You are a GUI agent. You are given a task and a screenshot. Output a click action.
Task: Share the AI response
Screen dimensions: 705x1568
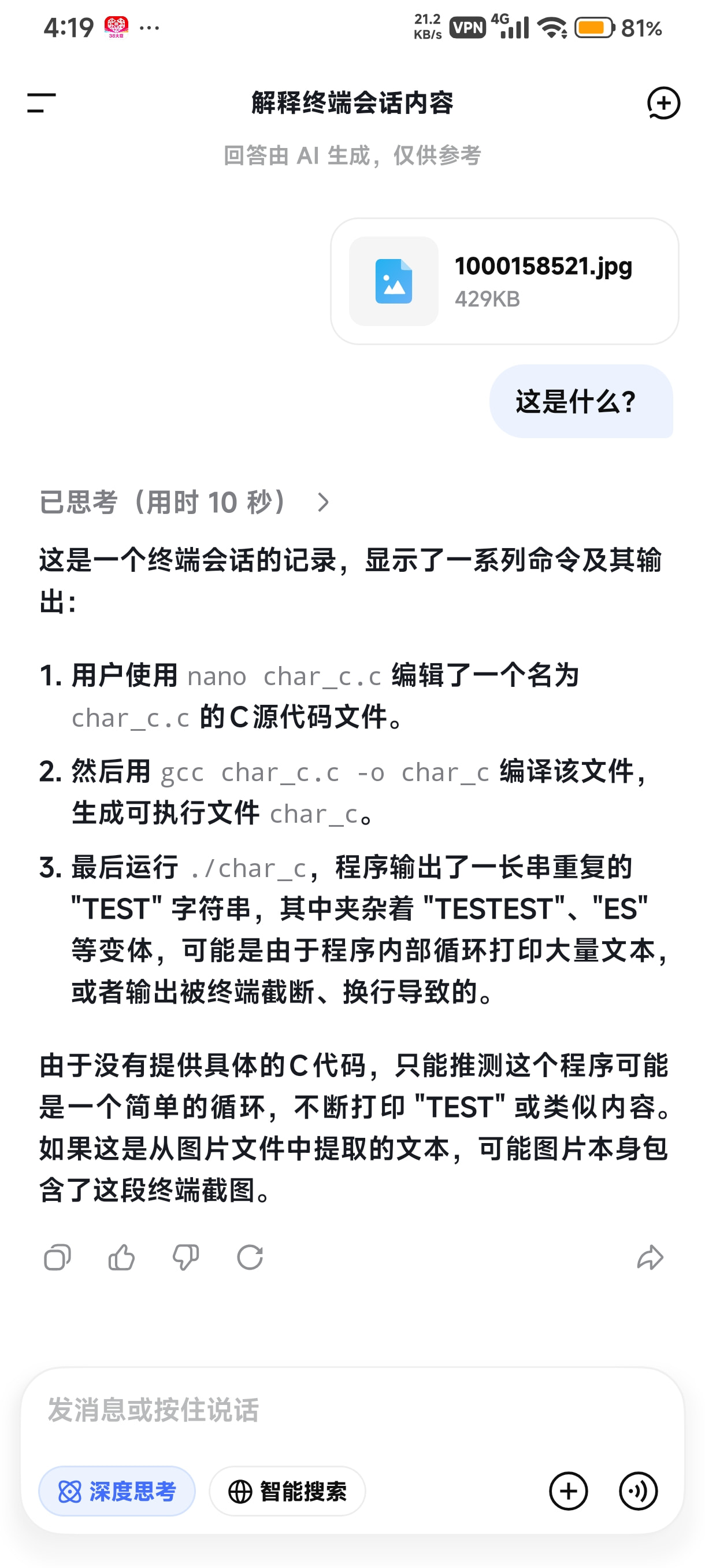point(650,1258)
